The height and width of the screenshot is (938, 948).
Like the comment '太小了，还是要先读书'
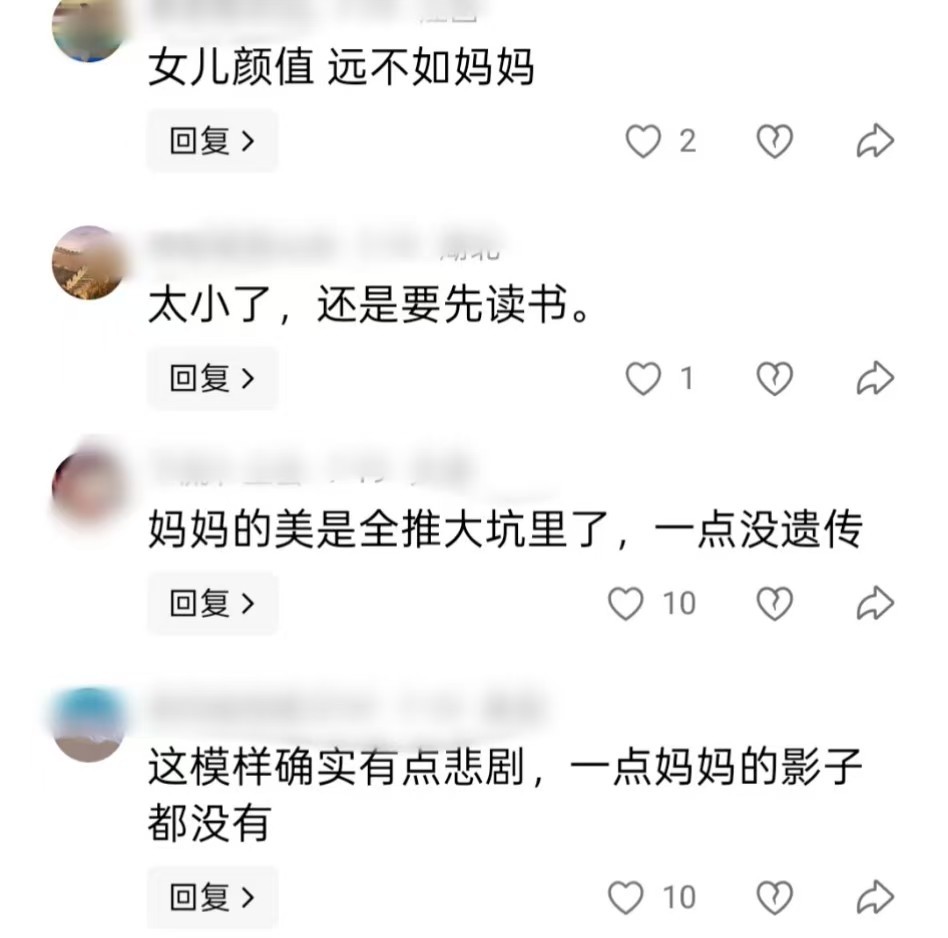pos(643,378)
